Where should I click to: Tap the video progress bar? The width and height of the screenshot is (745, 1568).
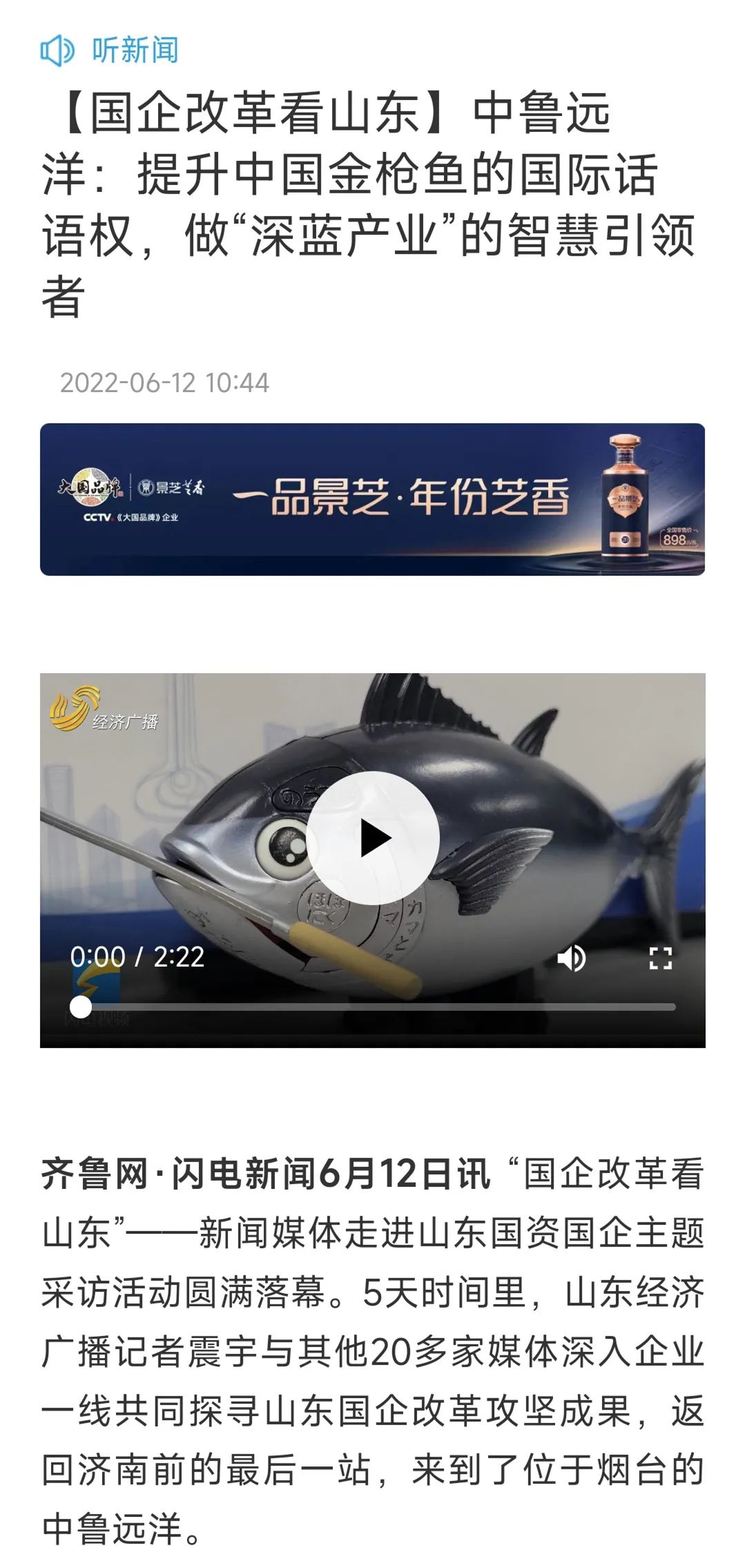[376, 1007]
